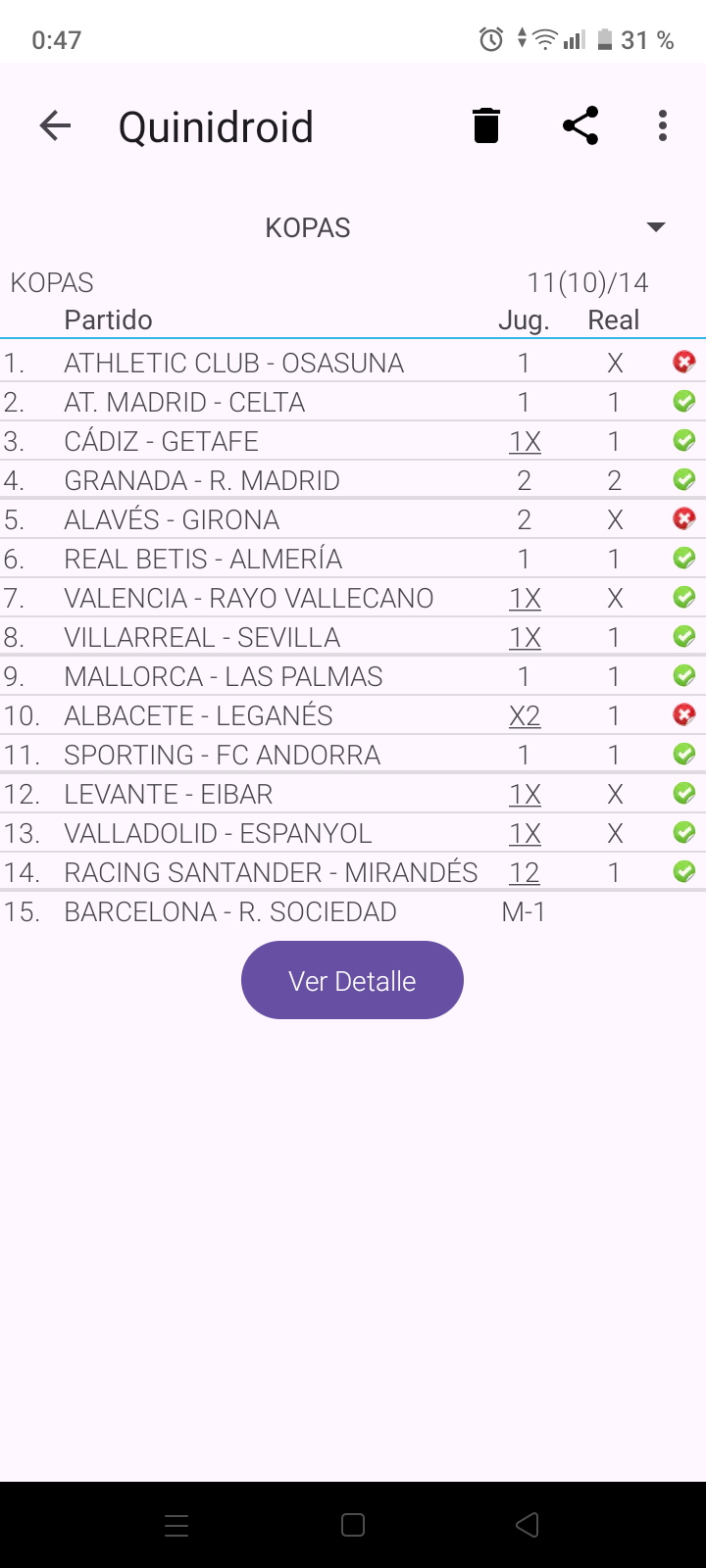Tap the Ver Detalle button
Viewport: 706px width, 1568px height.
tap(352, 980)
